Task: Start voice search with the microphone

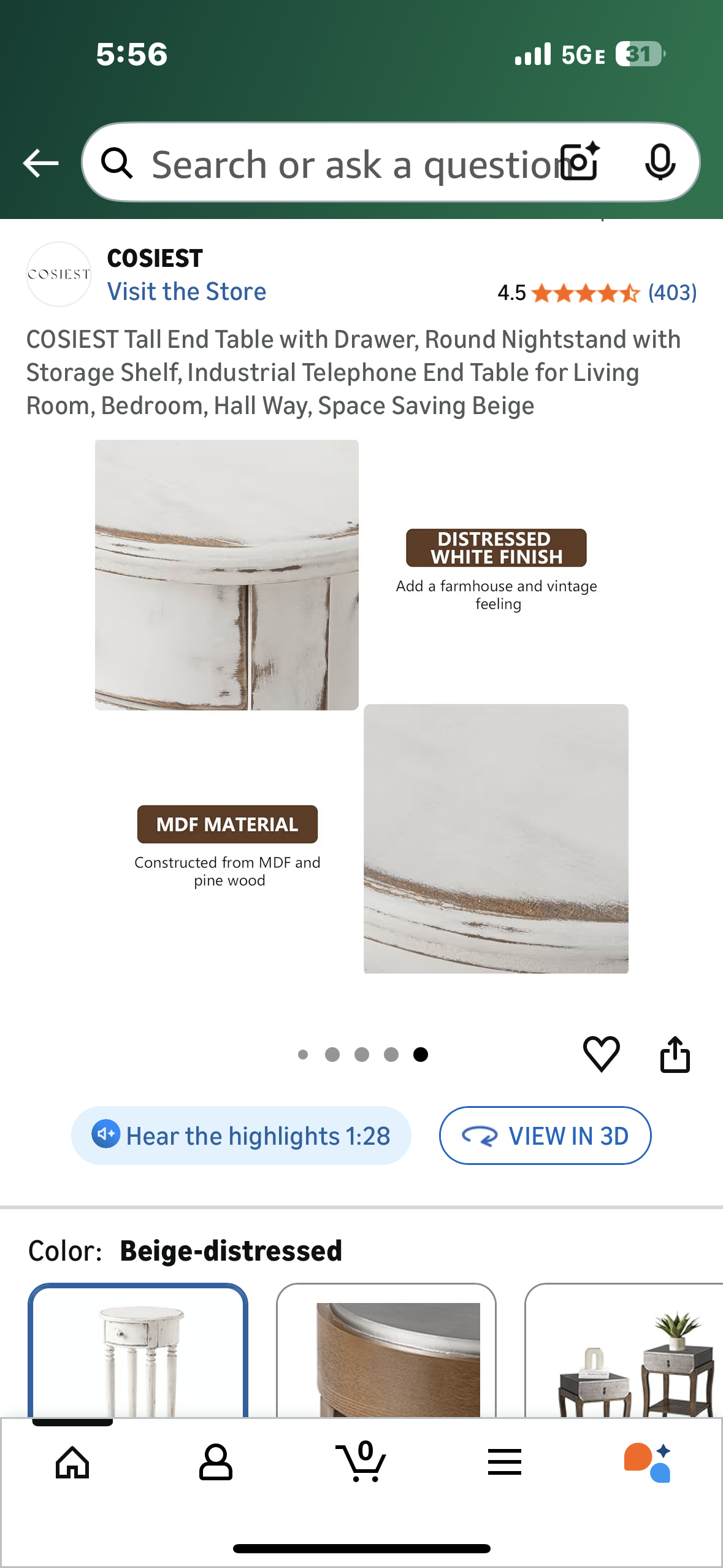Action: pos(660,162)
